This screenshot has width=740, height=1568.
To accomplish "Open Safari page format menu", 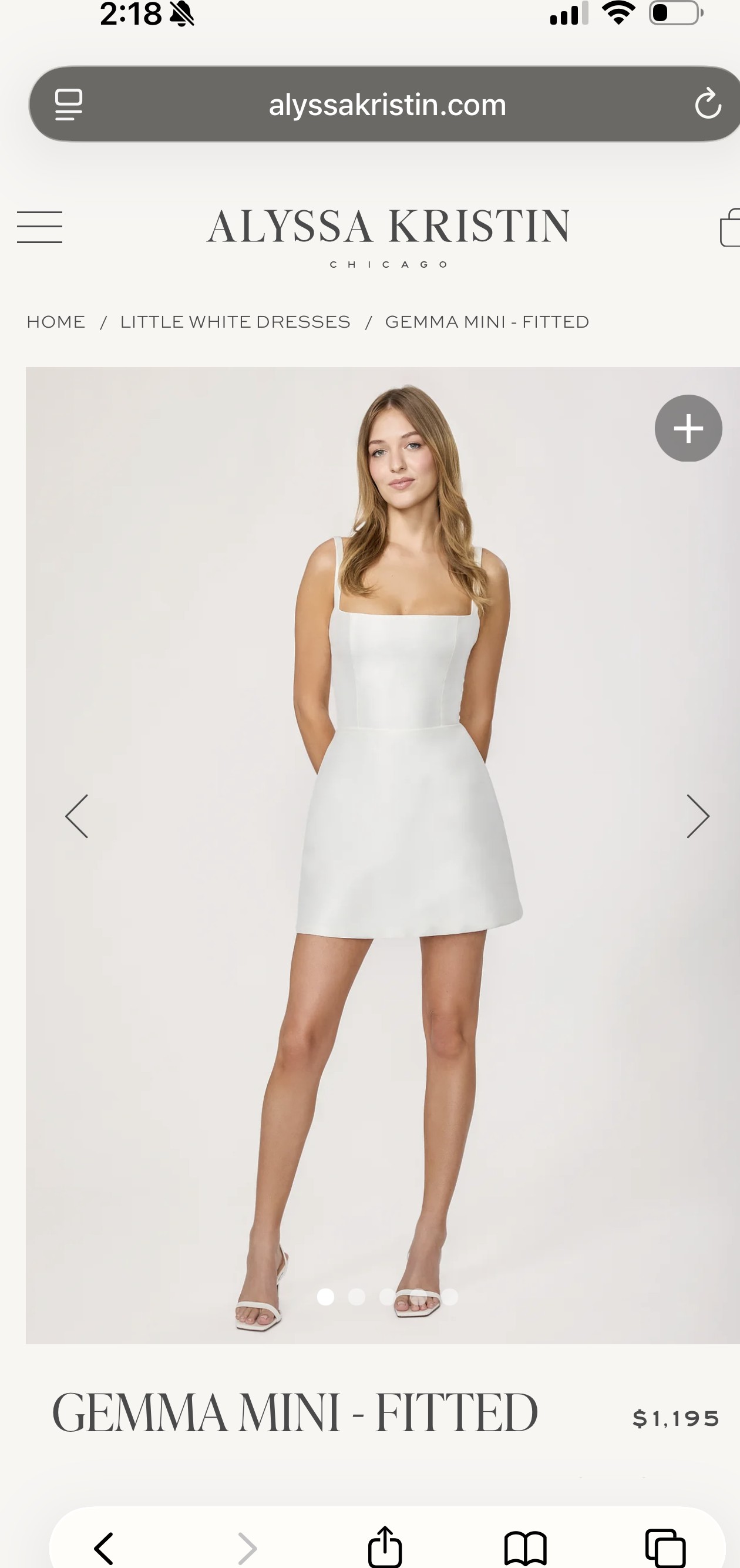I will 69,104.
